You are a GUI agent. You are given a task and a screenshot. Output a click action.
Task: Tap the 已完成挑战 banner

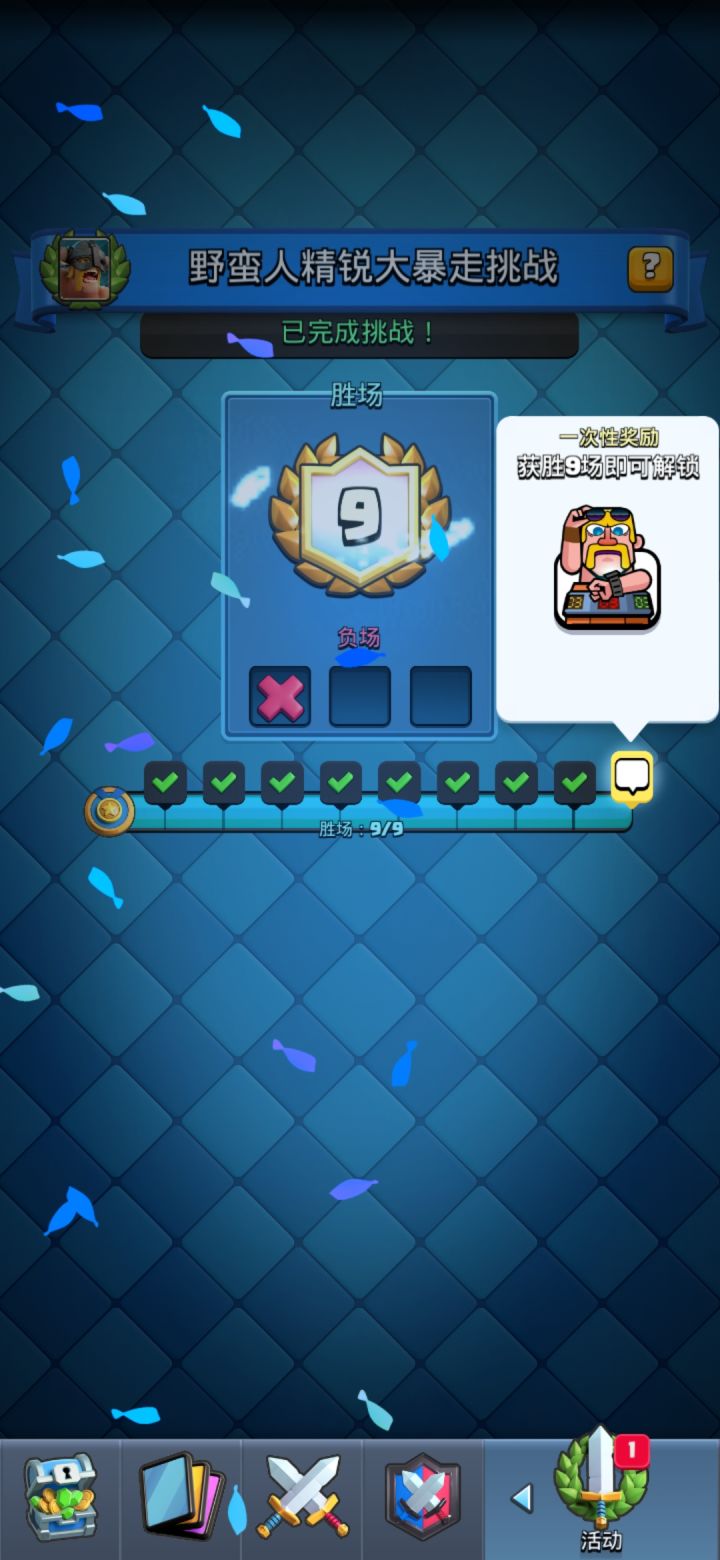pyautogui.click(x=360, y=336)
